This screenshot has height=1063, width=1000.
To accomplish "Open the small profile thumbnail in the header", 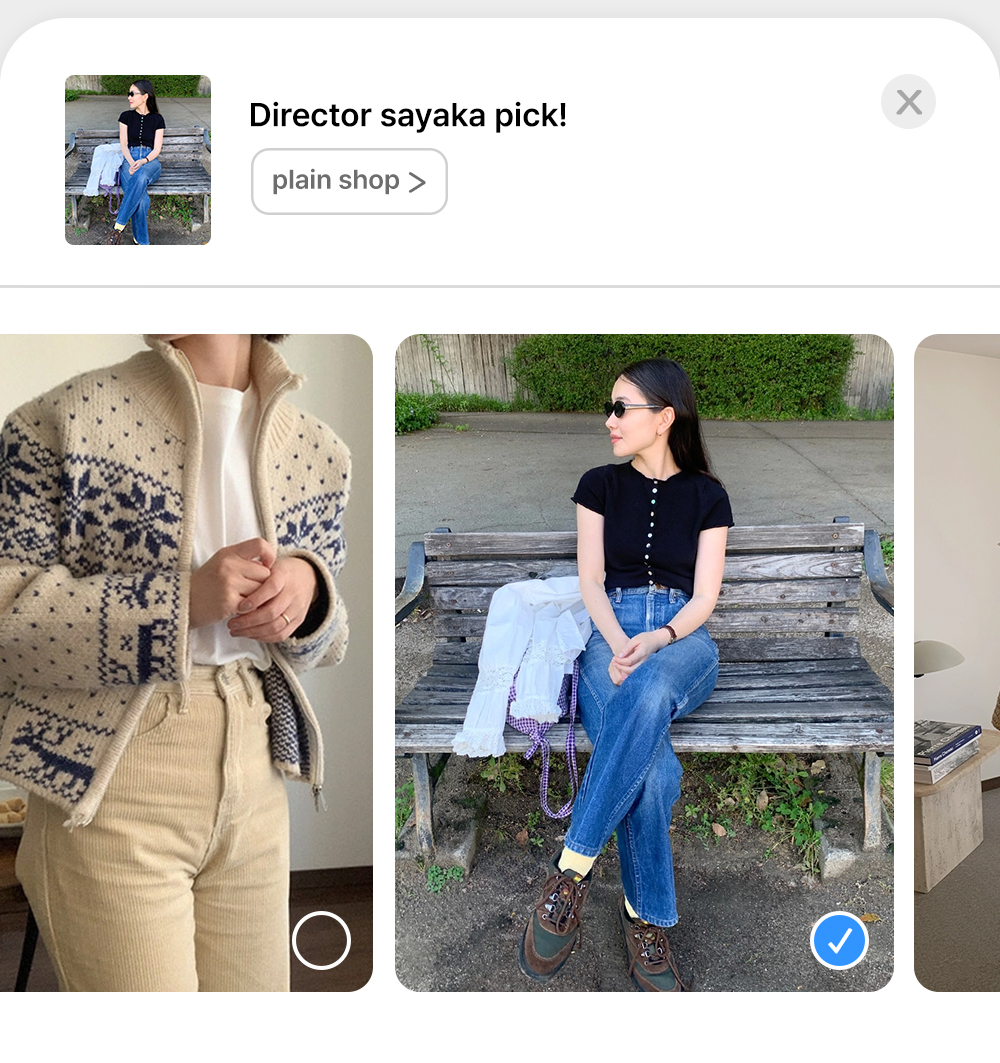I will point(138,160).
